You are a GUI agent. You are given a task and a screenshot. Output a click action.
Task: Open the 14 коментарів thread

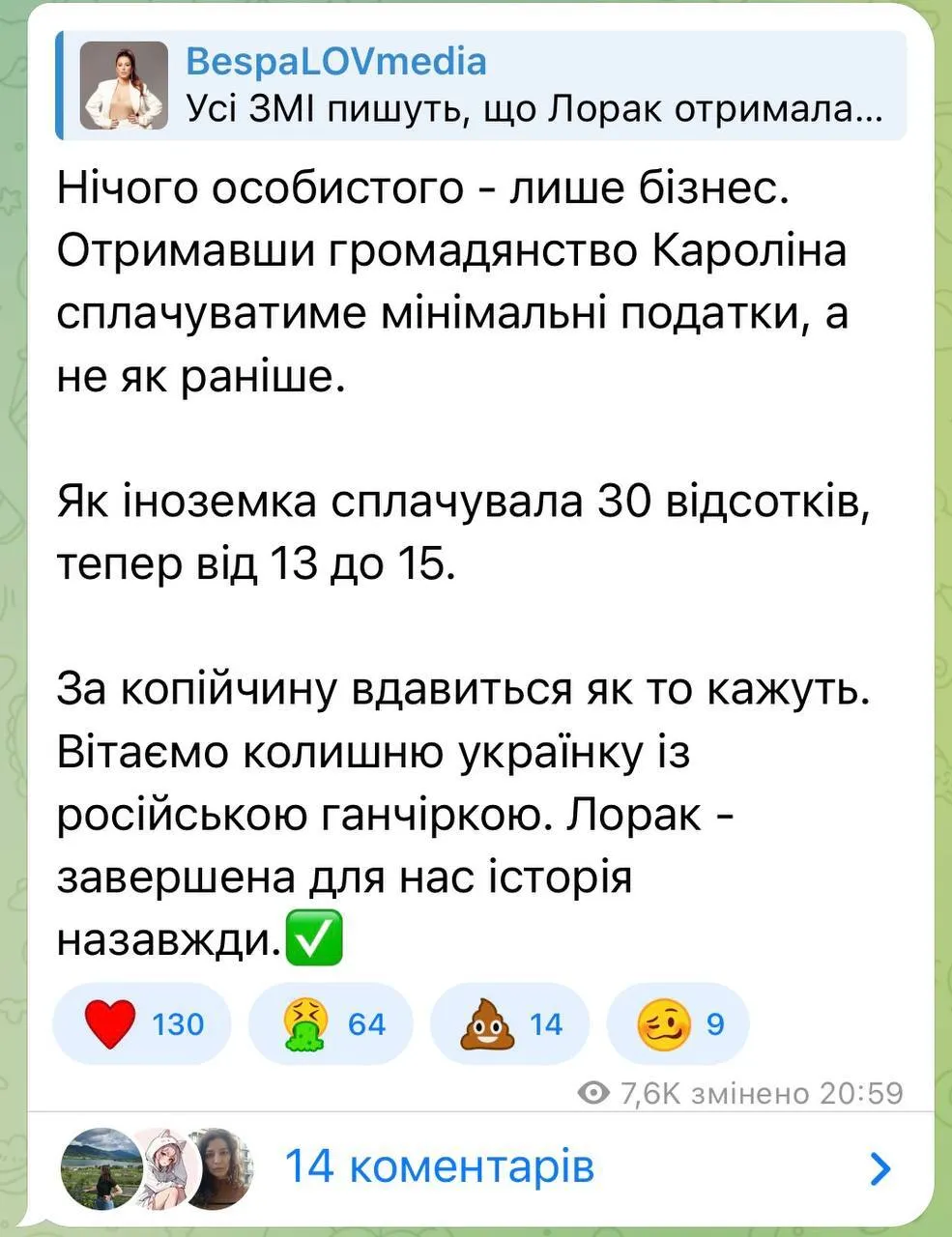point(440,1166)
